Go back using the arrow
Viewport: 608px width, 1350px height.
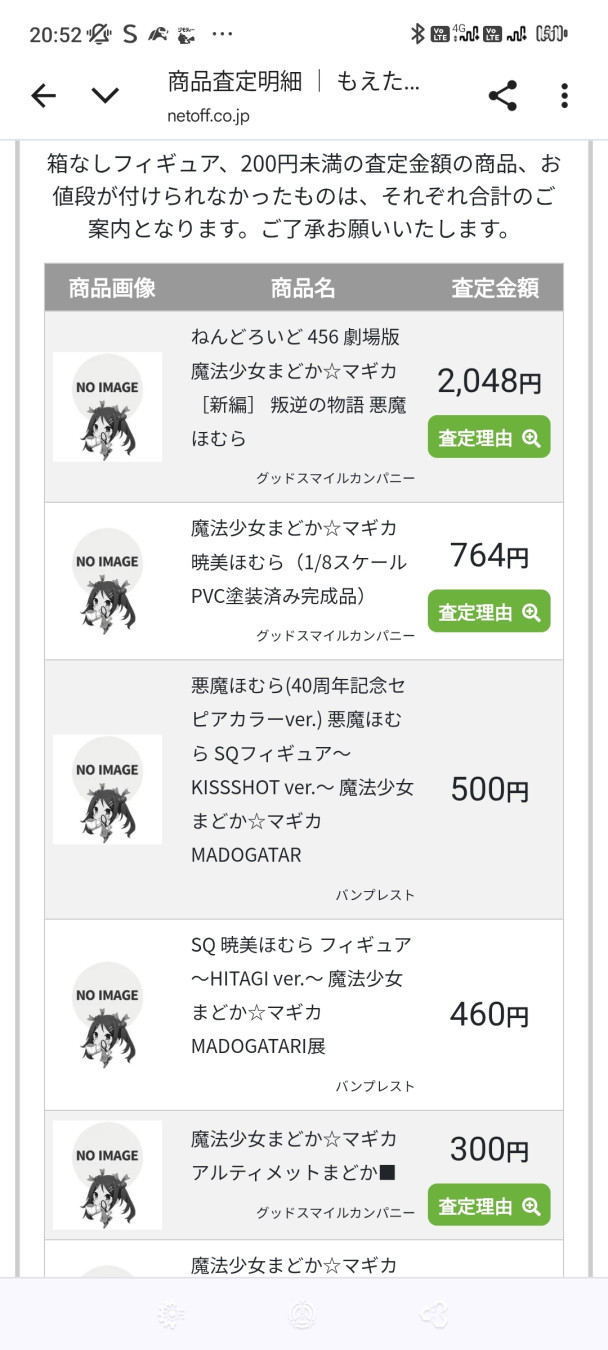[x=43, y=96]
